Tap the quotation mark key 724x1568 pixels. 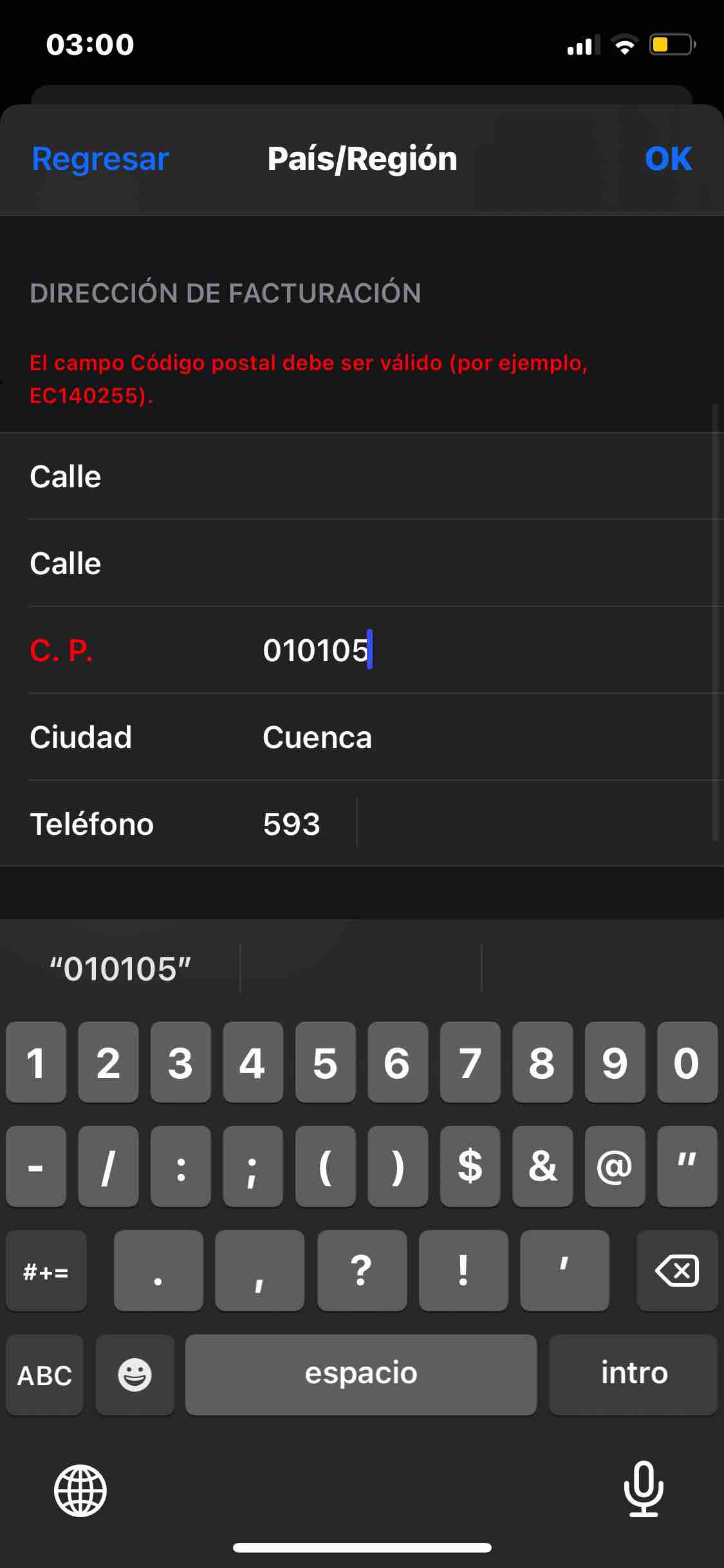coord(687,1167)
